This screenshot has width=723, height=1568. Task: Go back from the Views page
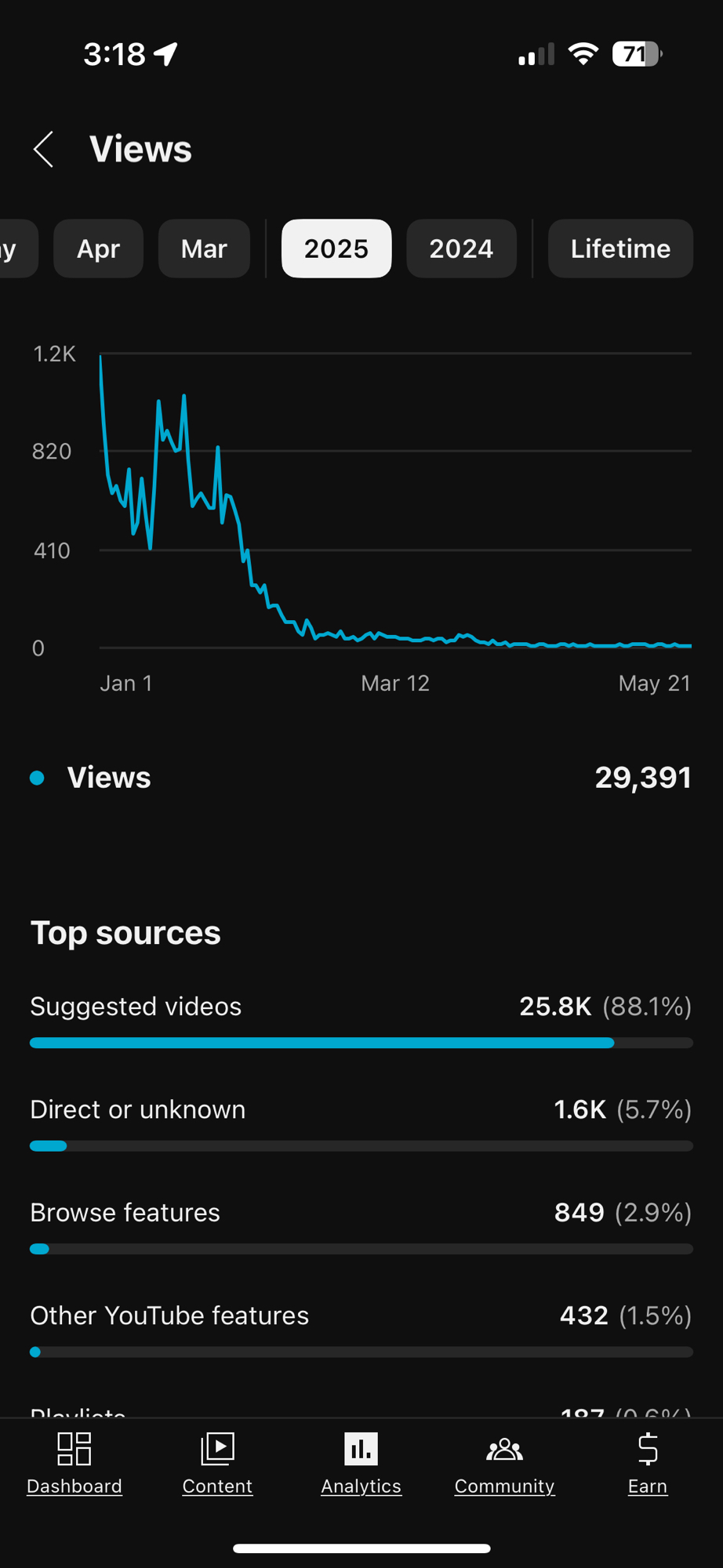coord(44,149)
